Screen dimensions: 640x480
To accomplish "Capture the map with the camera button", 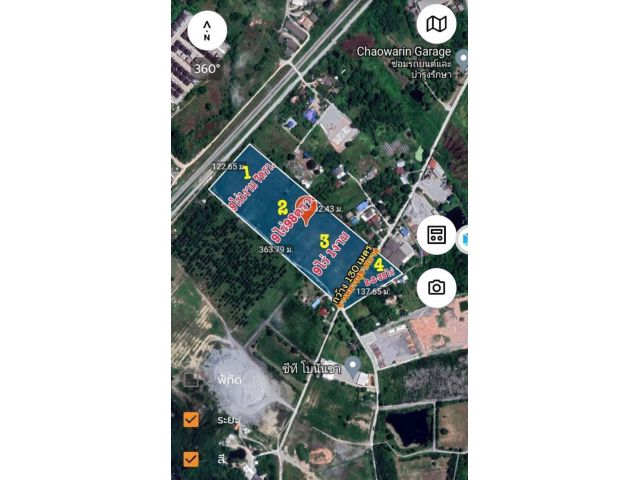I will 436,287.
